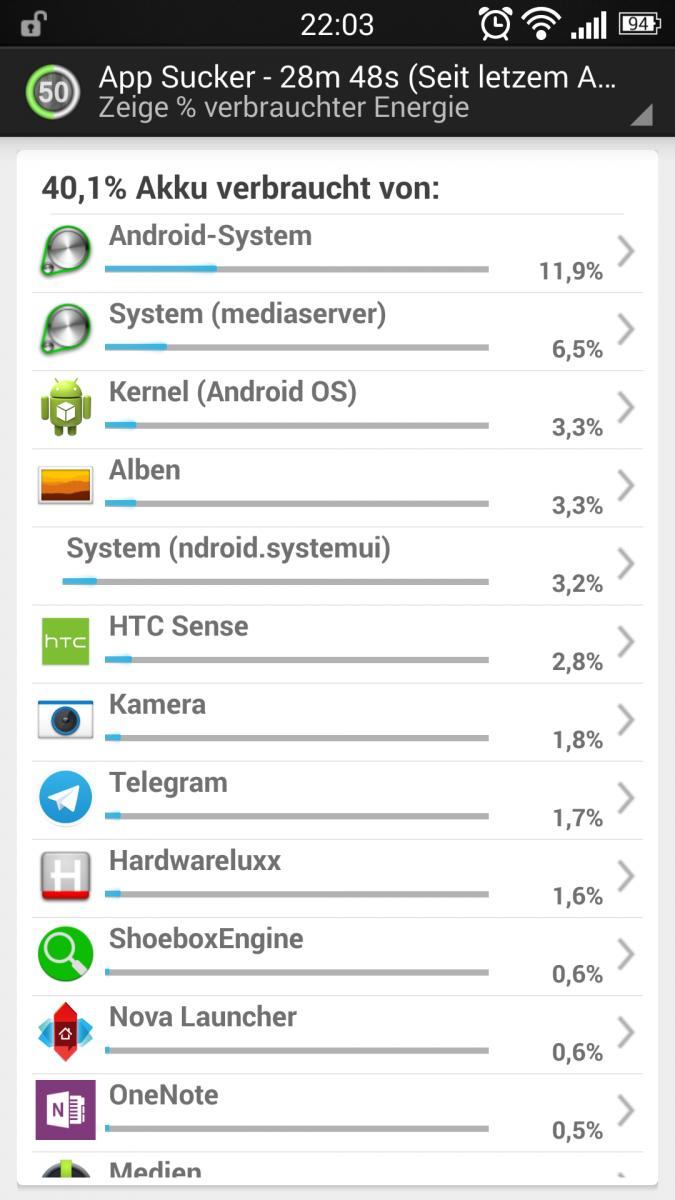
Task: Open Nova Launcher usage details
Action: [338, 1034]
